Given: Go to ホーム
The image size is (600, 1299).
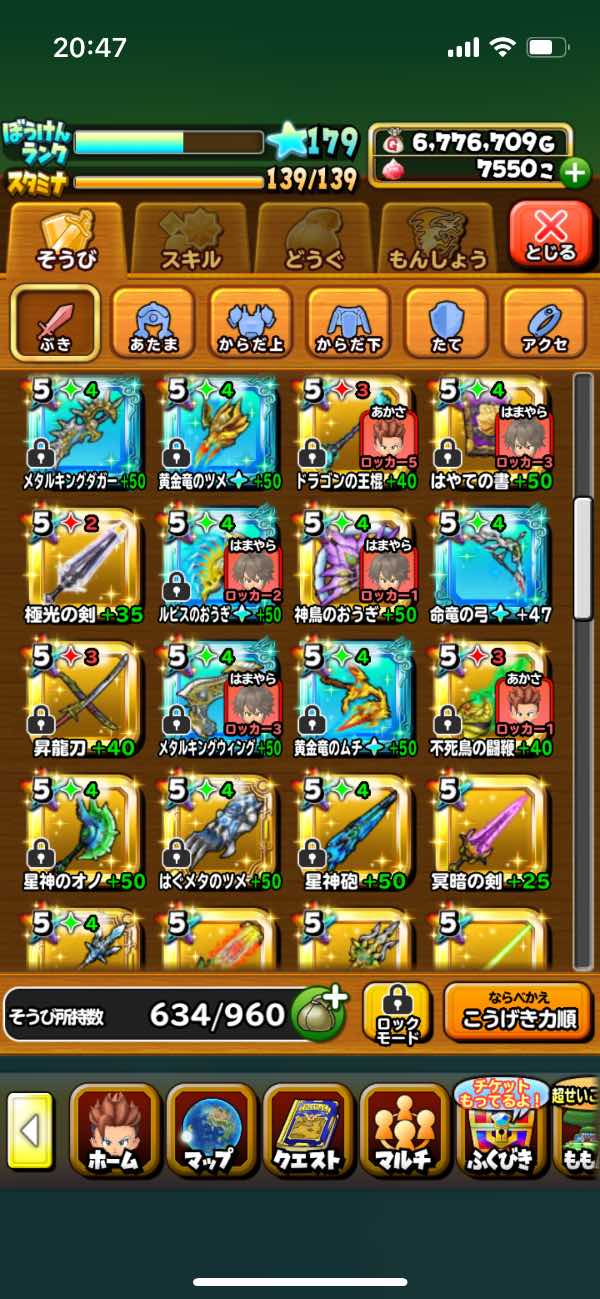Looking at the screenshot, I should 113,1129.
